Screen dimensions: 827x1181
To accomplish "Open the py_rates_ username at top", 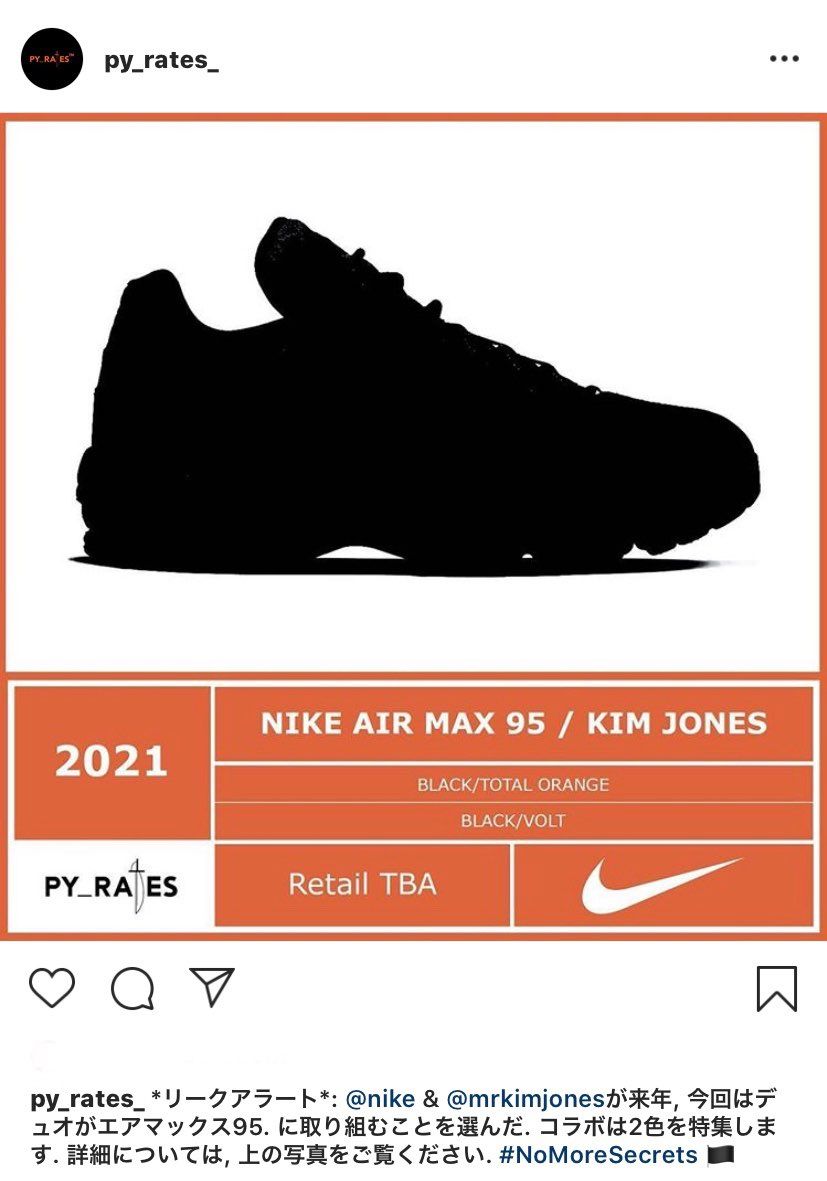I will (161, 60).
